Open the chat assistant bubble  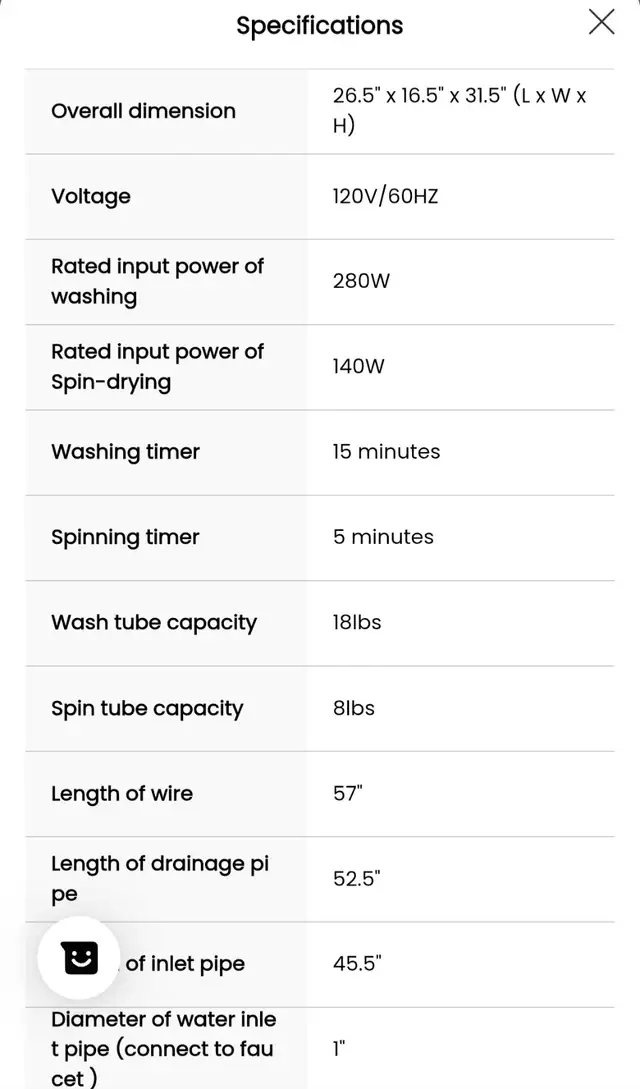pyautogui.click(x=80, y=958)
